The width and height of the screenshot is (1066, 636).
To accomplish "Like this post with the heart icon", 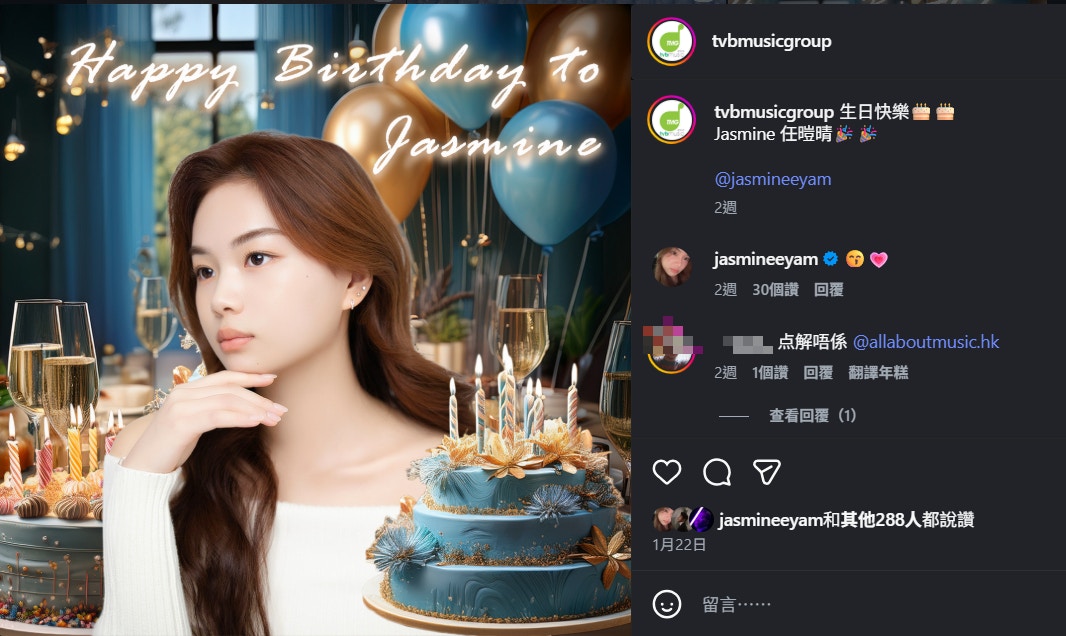I will [667, 472].
